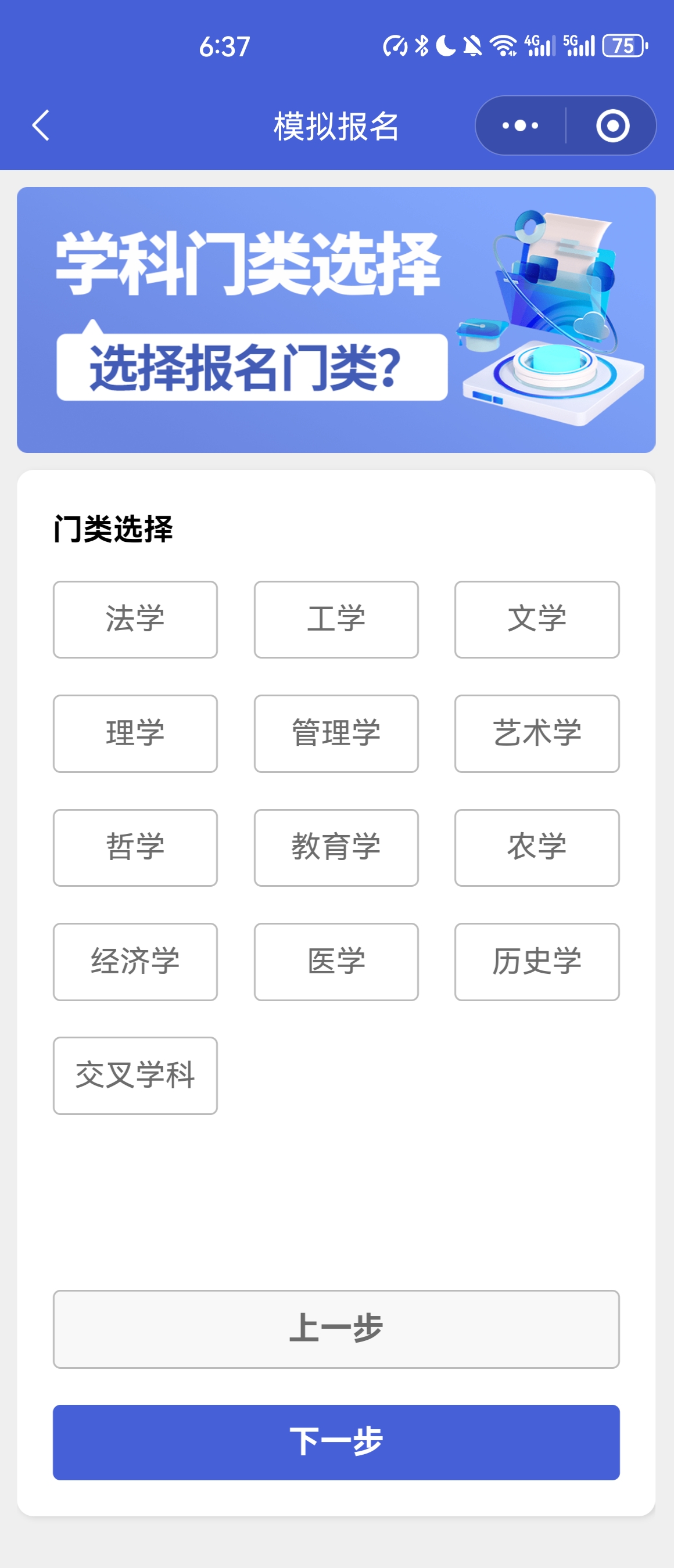
Task: Select the 医学 category
Action: pyautogui.click(x=336, y=961)
